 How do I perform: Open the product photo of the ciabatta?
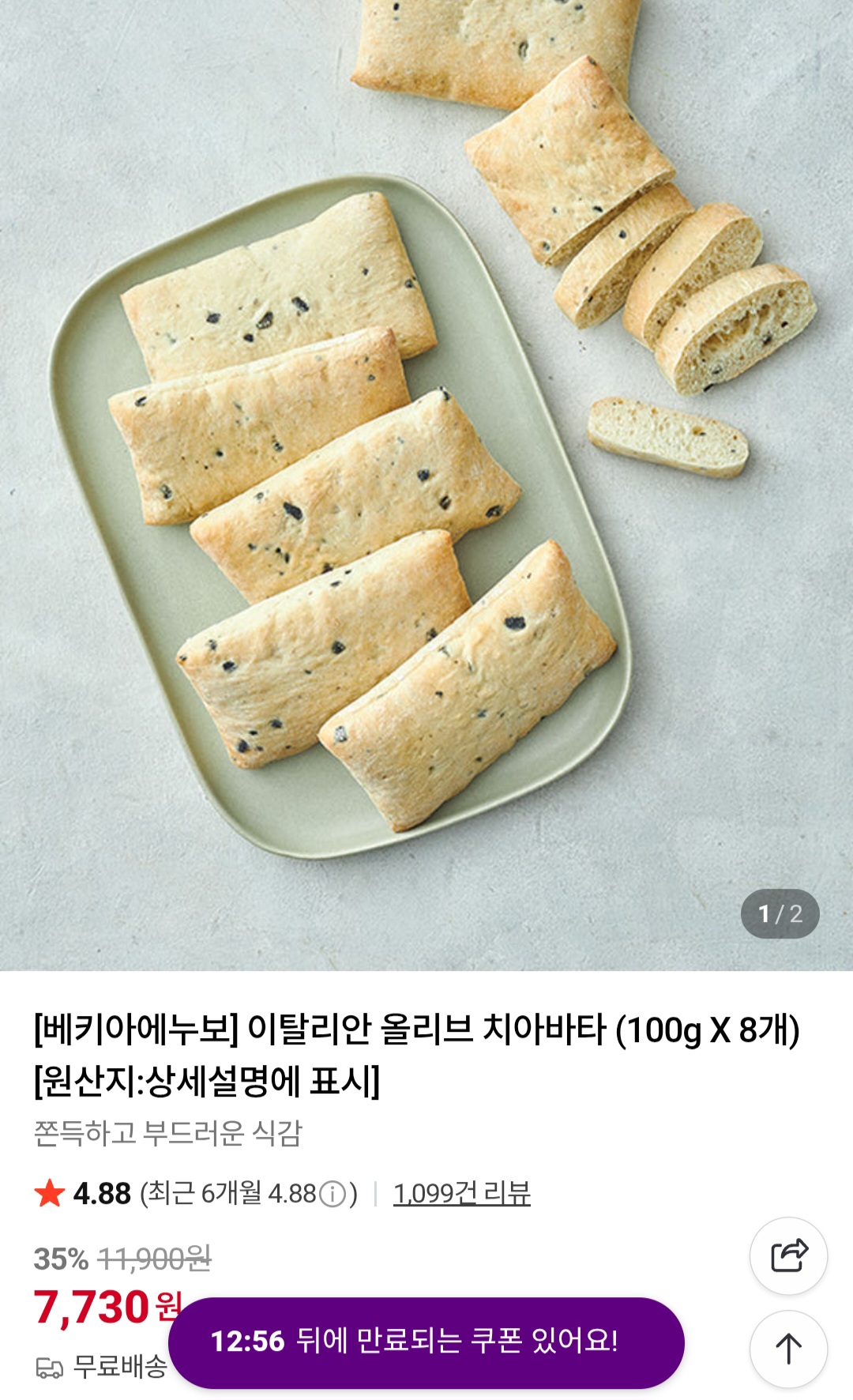(x=426, y=485)
